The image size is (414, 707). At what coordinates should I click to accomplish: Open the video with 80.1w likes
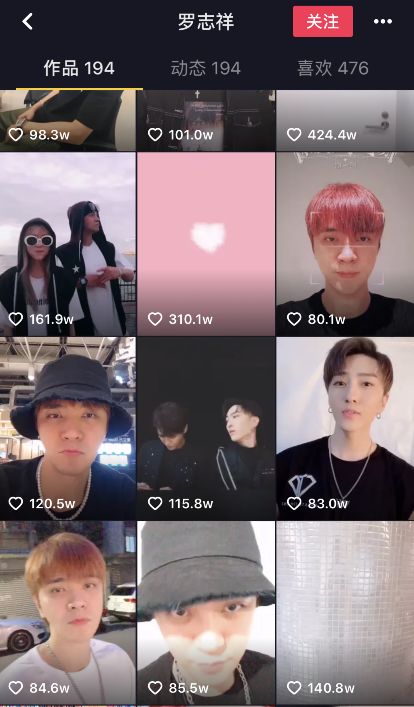(345, 244)
